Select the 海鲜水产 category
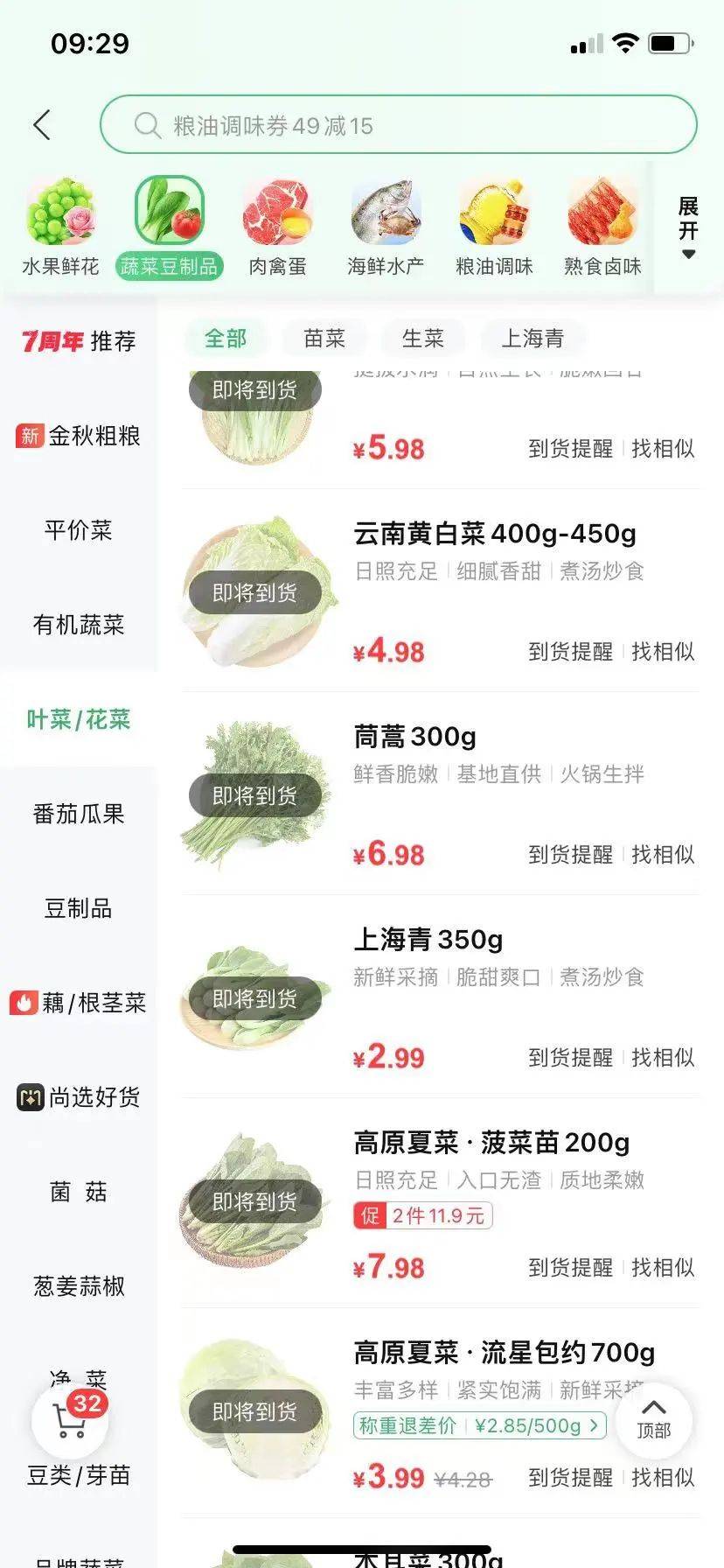This screenshot has width=724, height=1568. [x=386, y=227]
